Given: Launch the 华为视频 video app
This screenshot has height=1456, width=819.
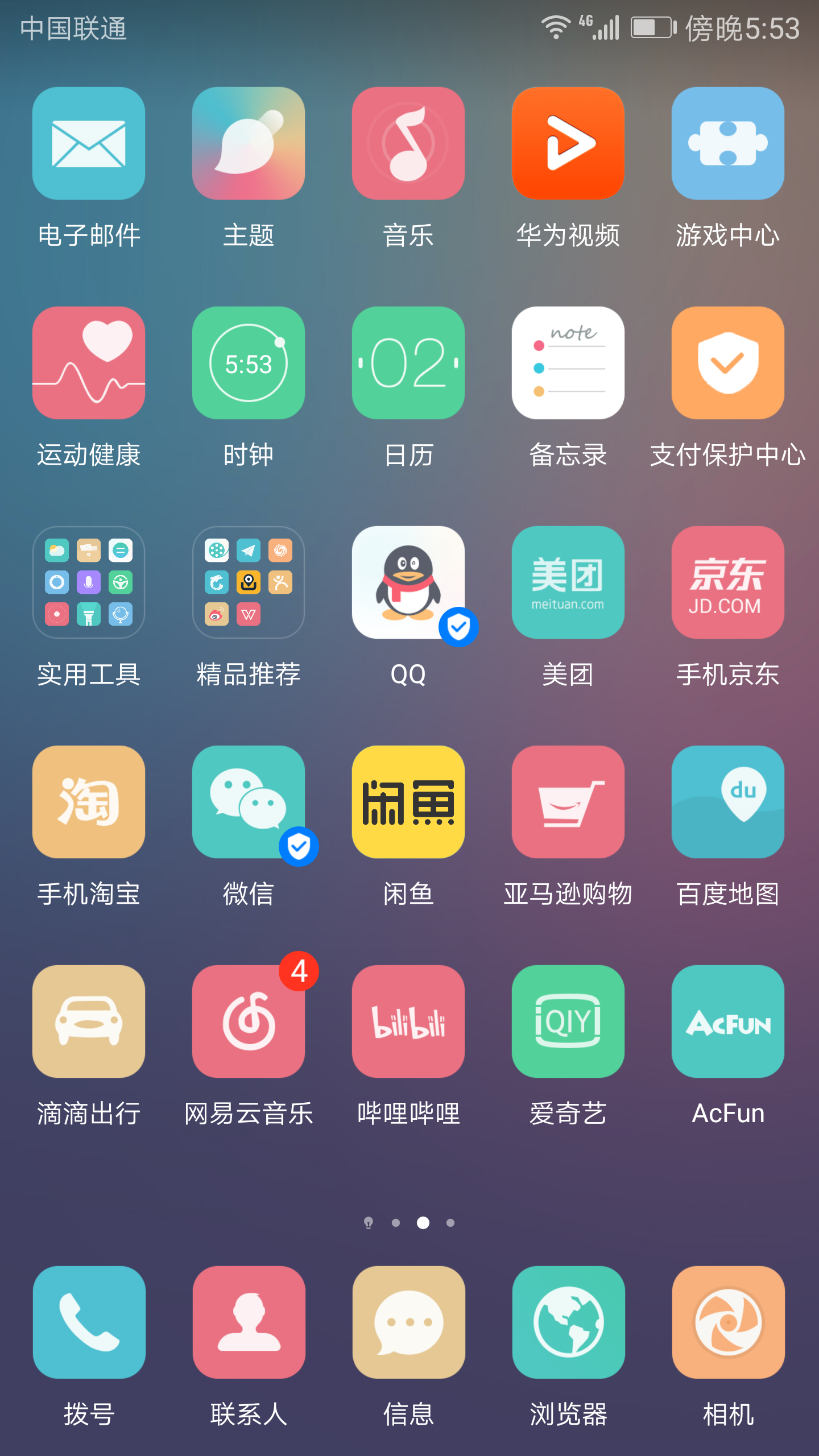Looking at the screenshot, I should click(x=568, y=143).
